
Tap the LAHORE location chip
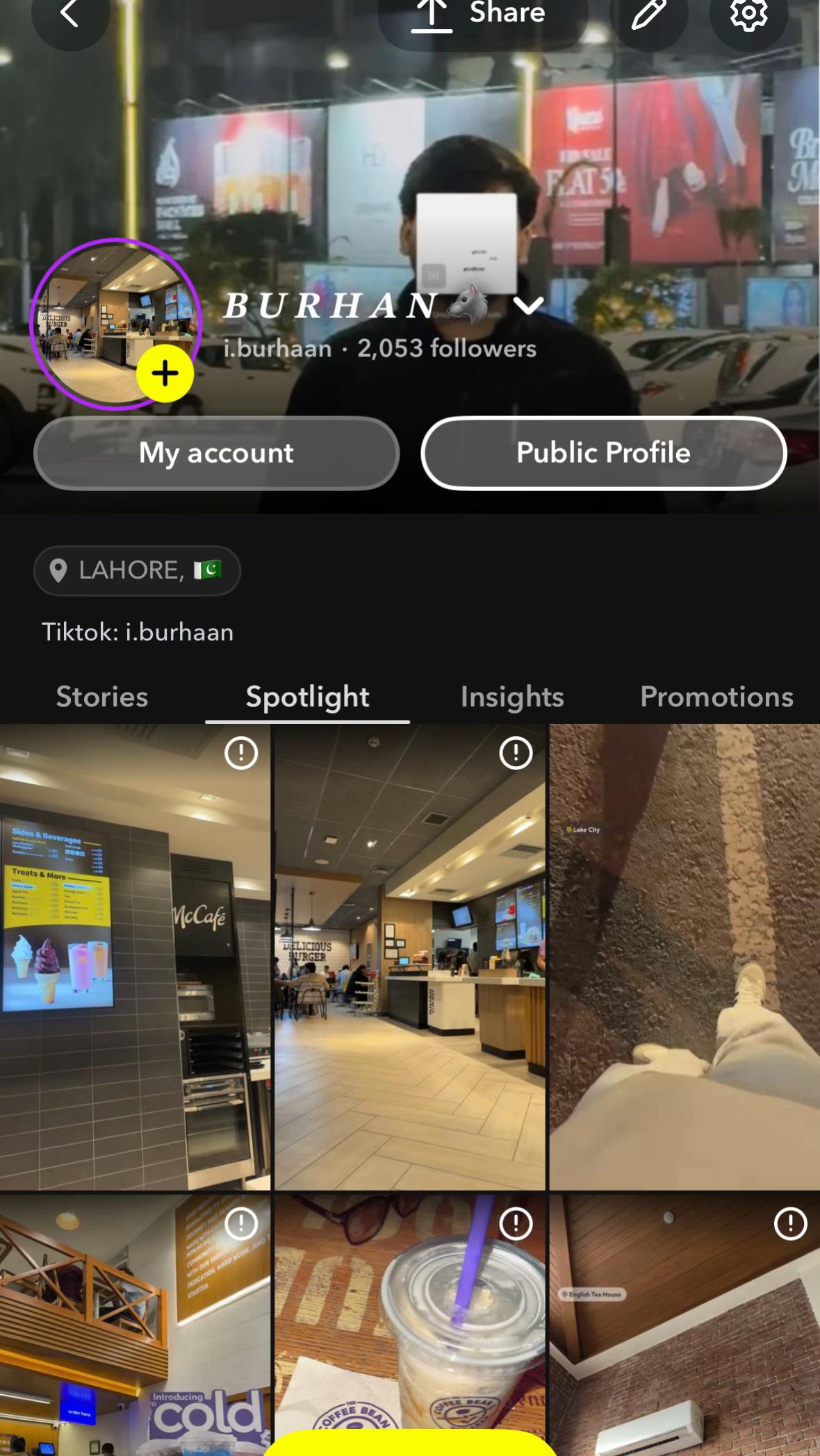tap(137, 570)
